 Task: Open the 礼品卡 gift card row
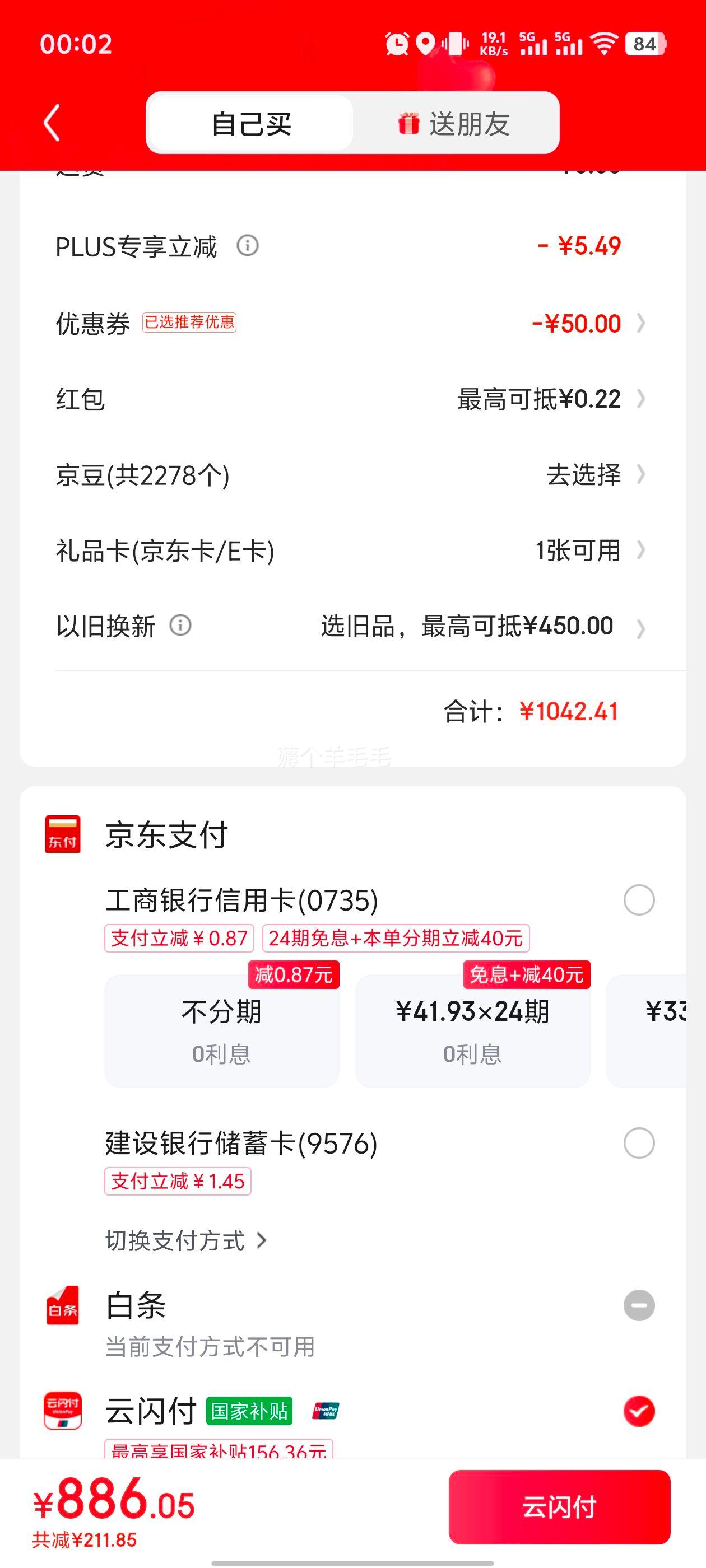point(352,550)
